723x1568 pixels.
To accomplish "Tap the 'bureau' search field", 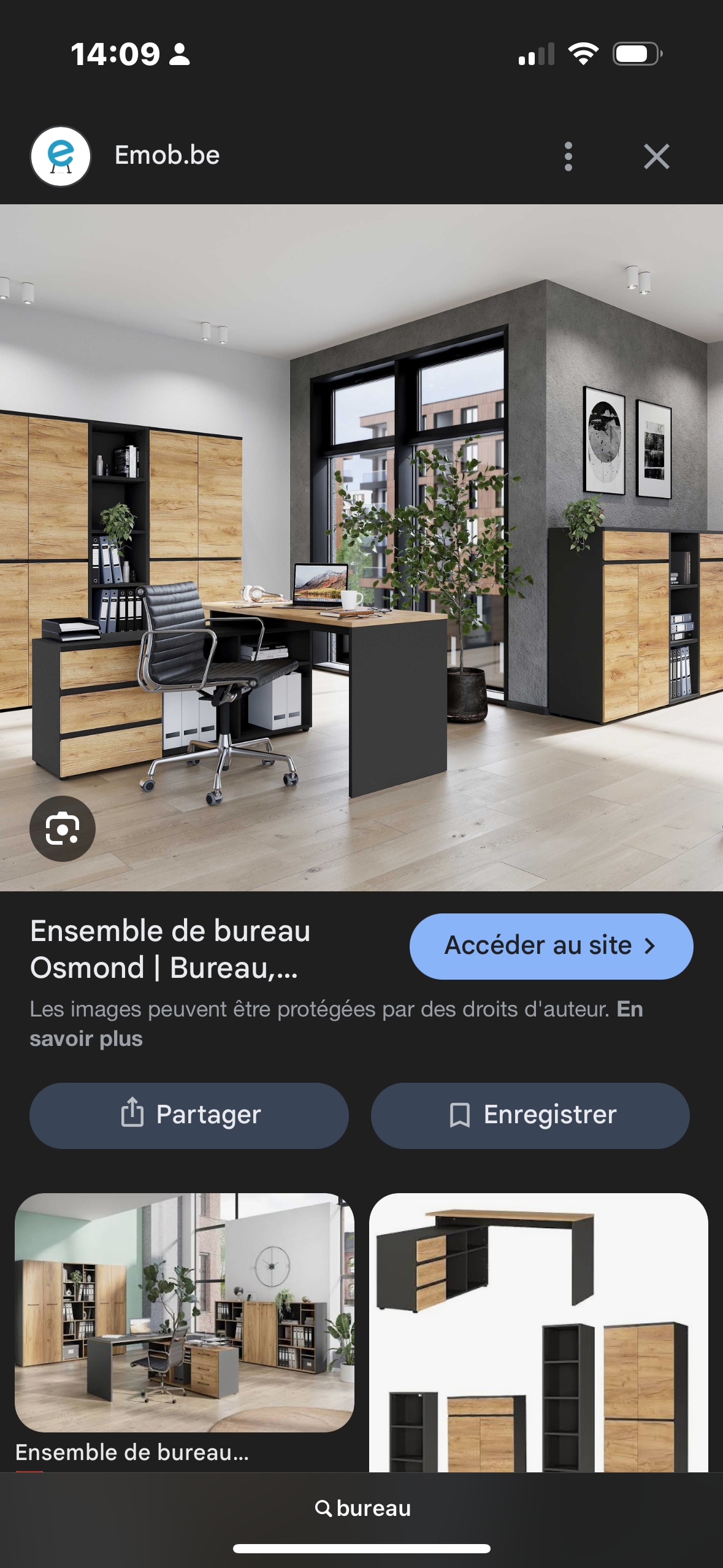I will pos(362,1508).
